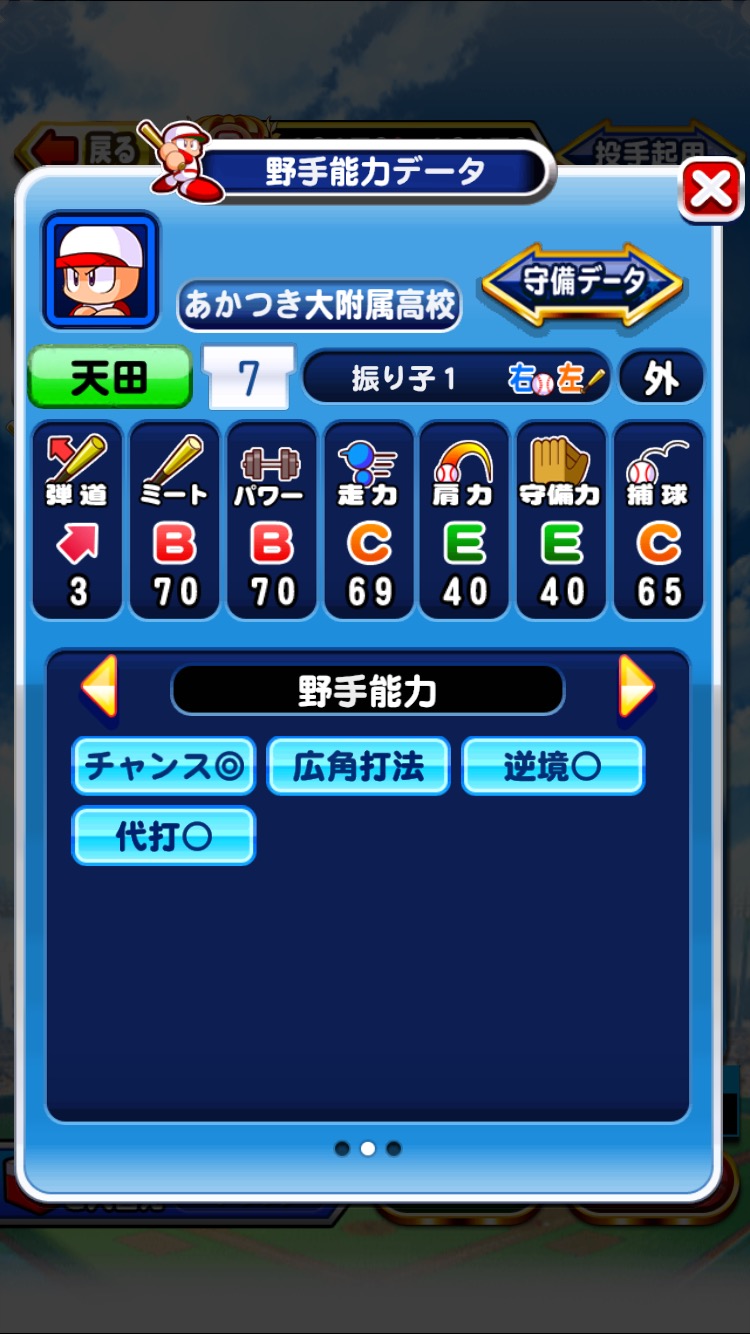Open チャンス◎ ability details
The image size is (750, 1334).
click(164, 766)
